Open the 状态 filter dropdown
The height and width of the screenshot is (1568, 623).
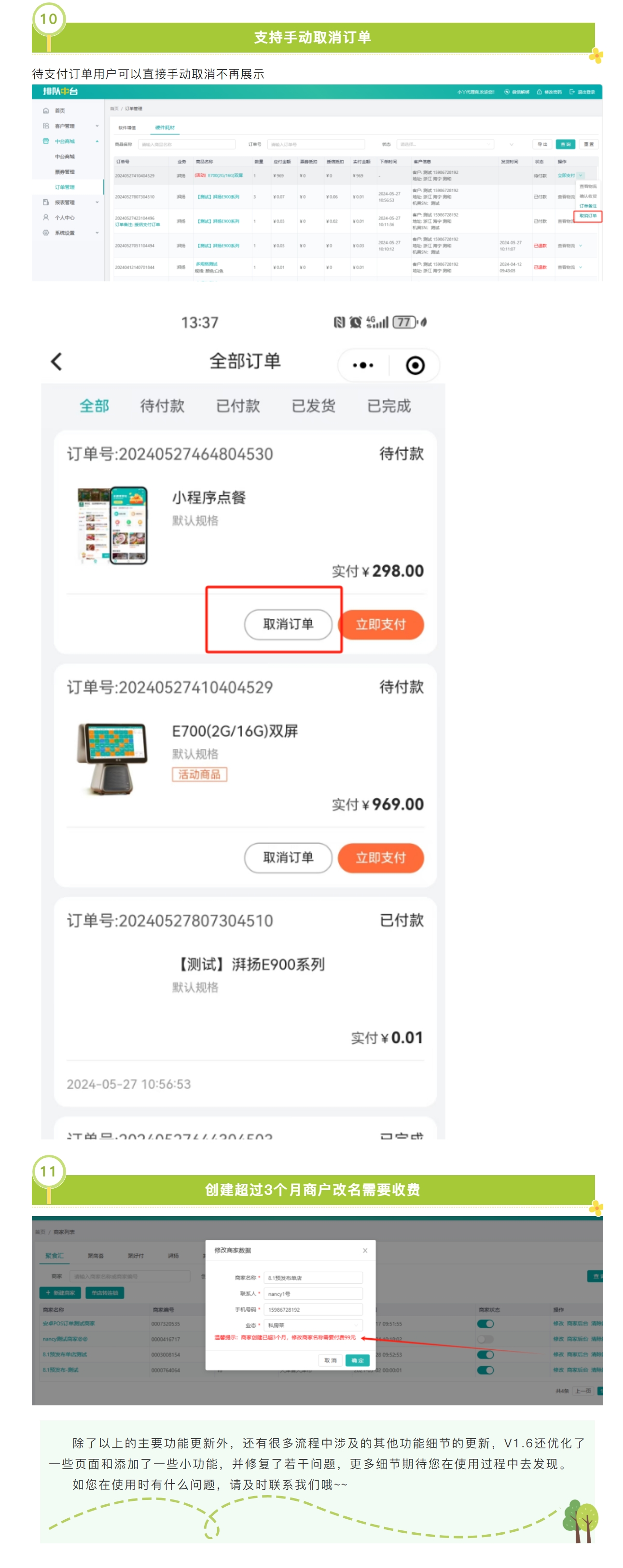tap(444, 144)
